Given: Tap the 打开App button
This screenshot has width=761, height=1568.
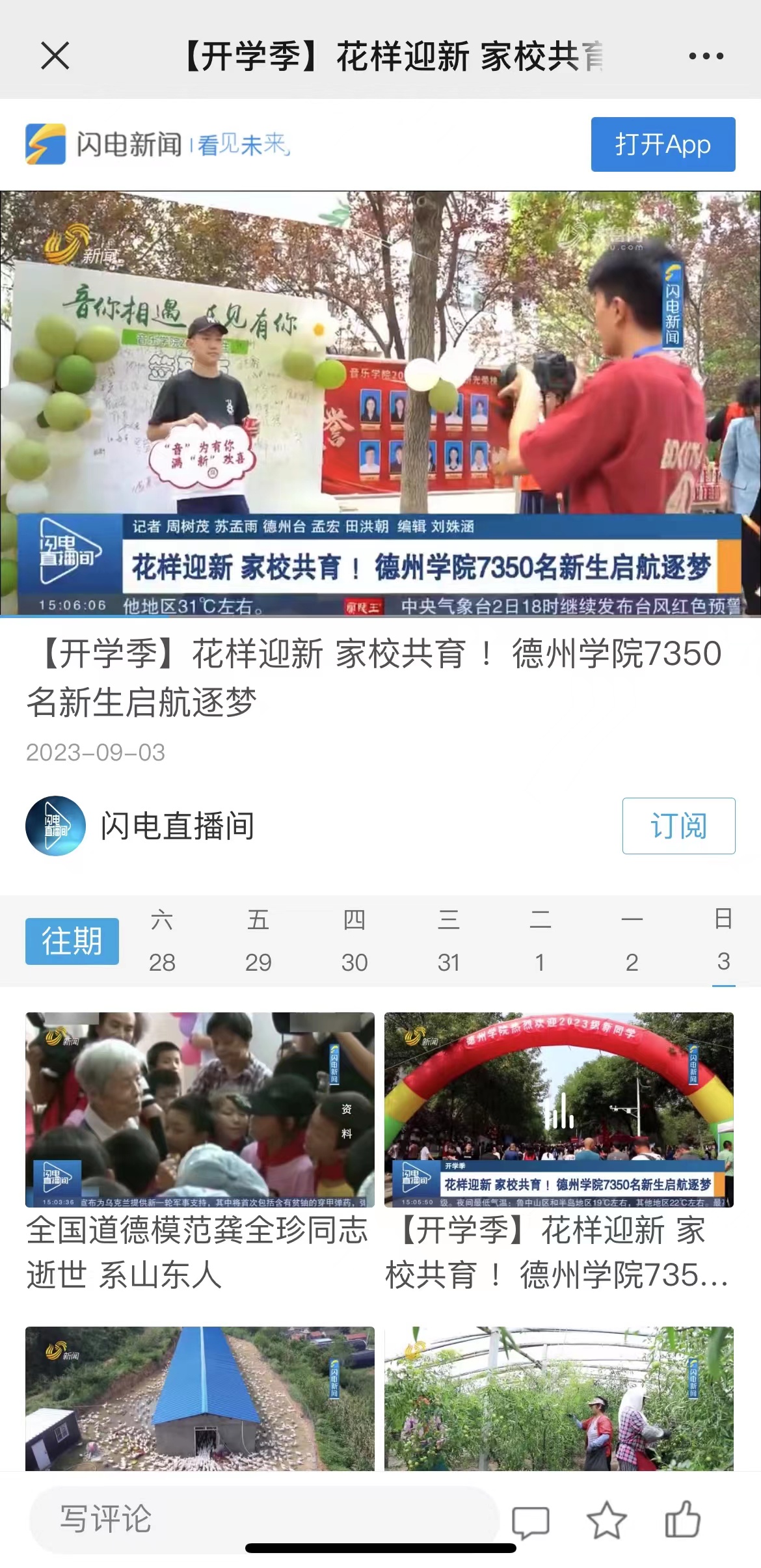Looking at the screenshot, I should [x=663, y=144].
